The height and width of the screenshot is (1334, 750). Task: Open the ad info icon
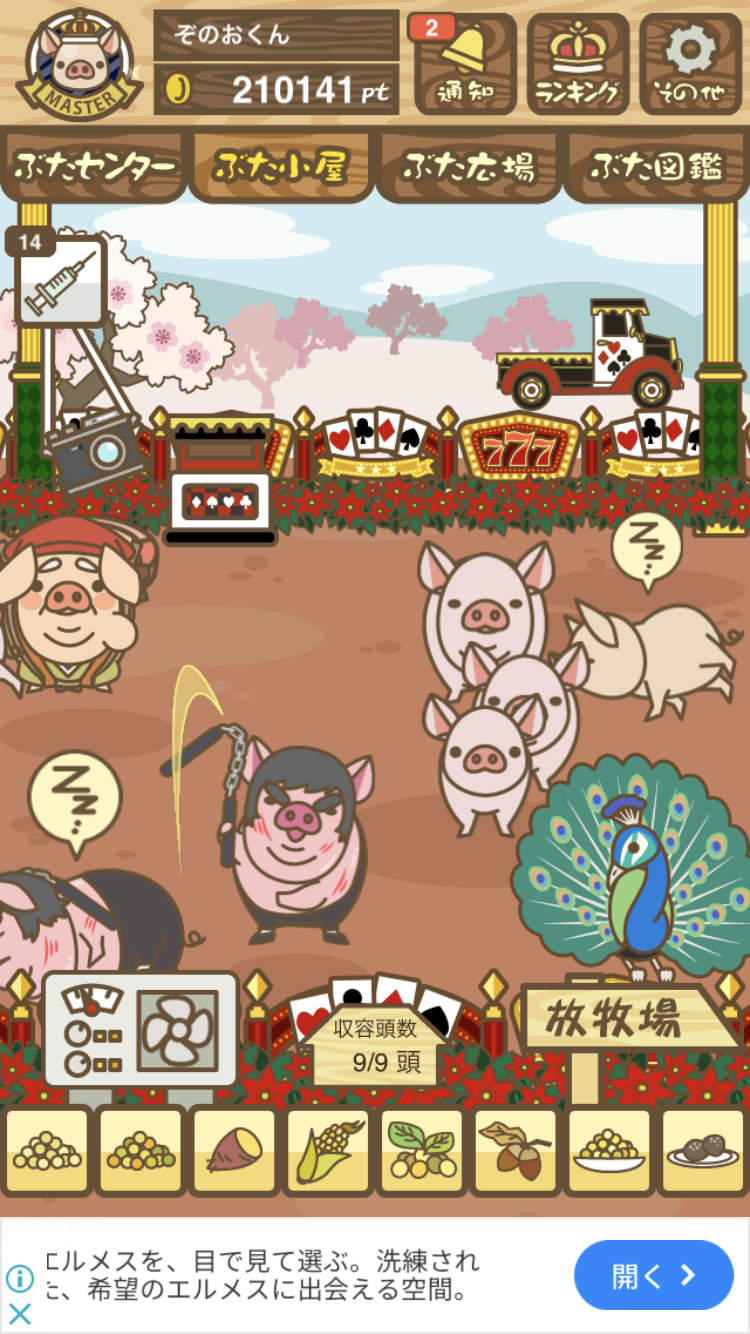pos(19,1277)
